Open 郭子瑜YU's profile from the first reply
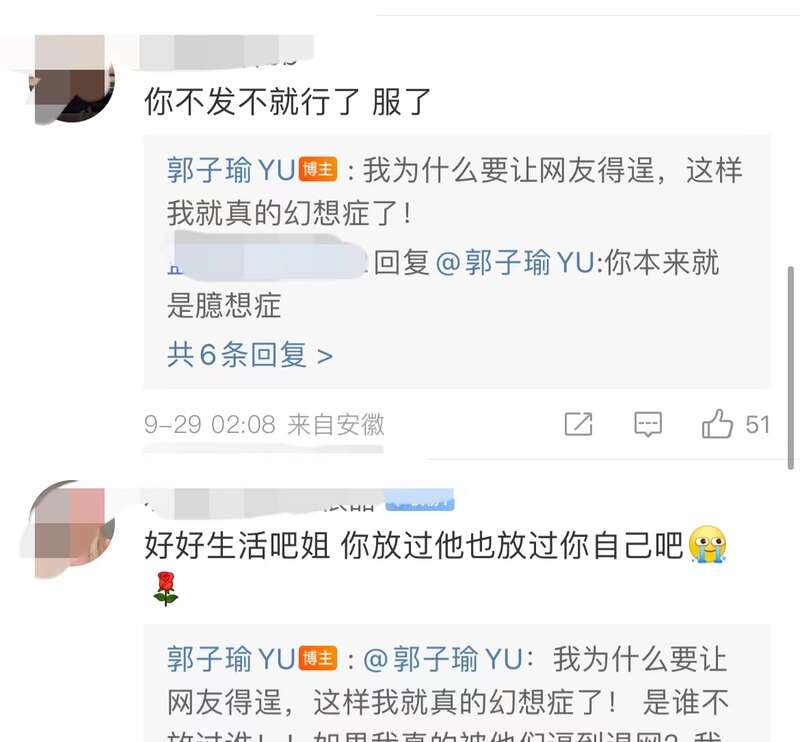 pos(231,170)
